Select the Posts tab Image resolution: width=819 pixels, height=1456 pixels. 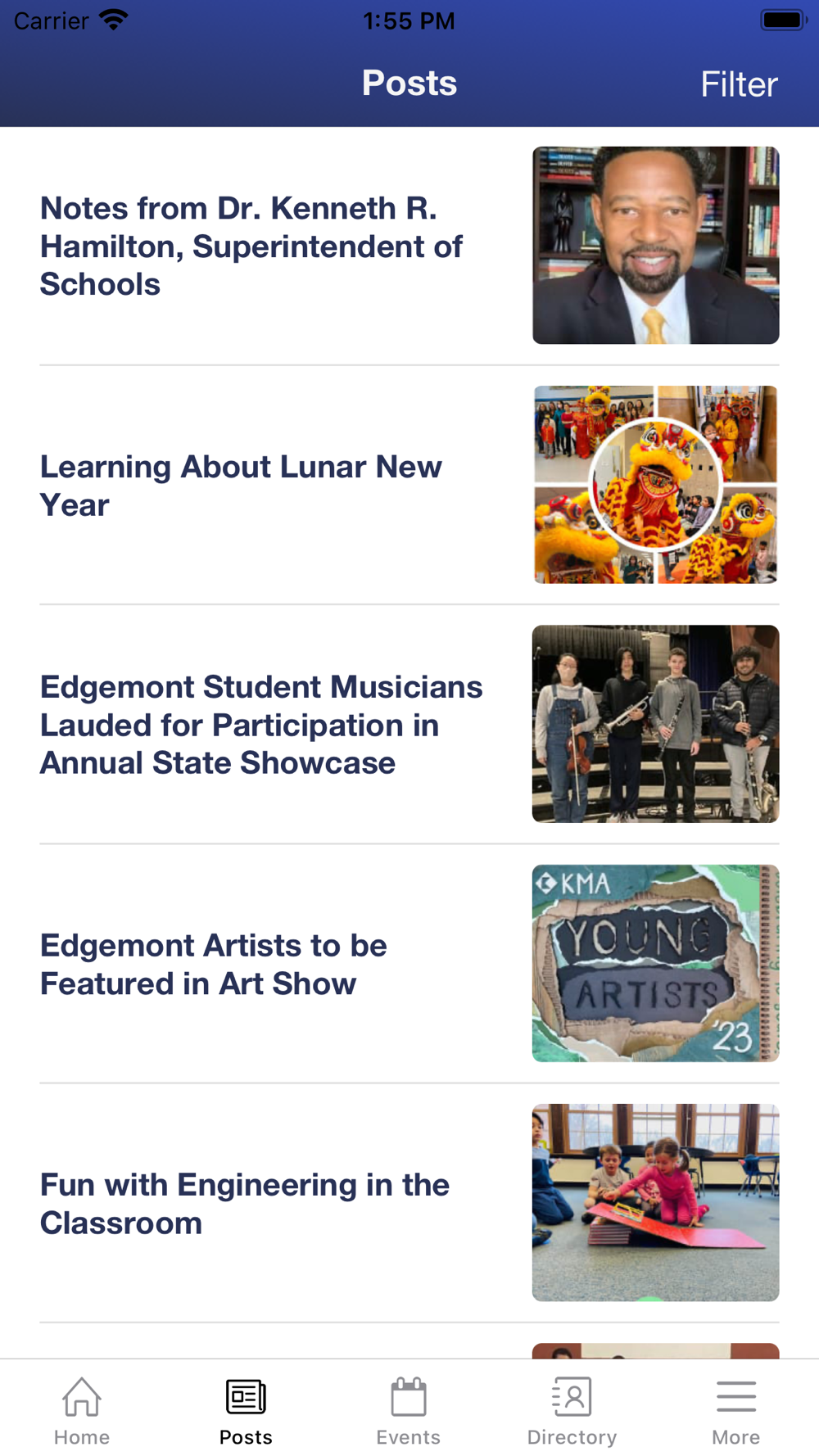[x=246, y=1411]
